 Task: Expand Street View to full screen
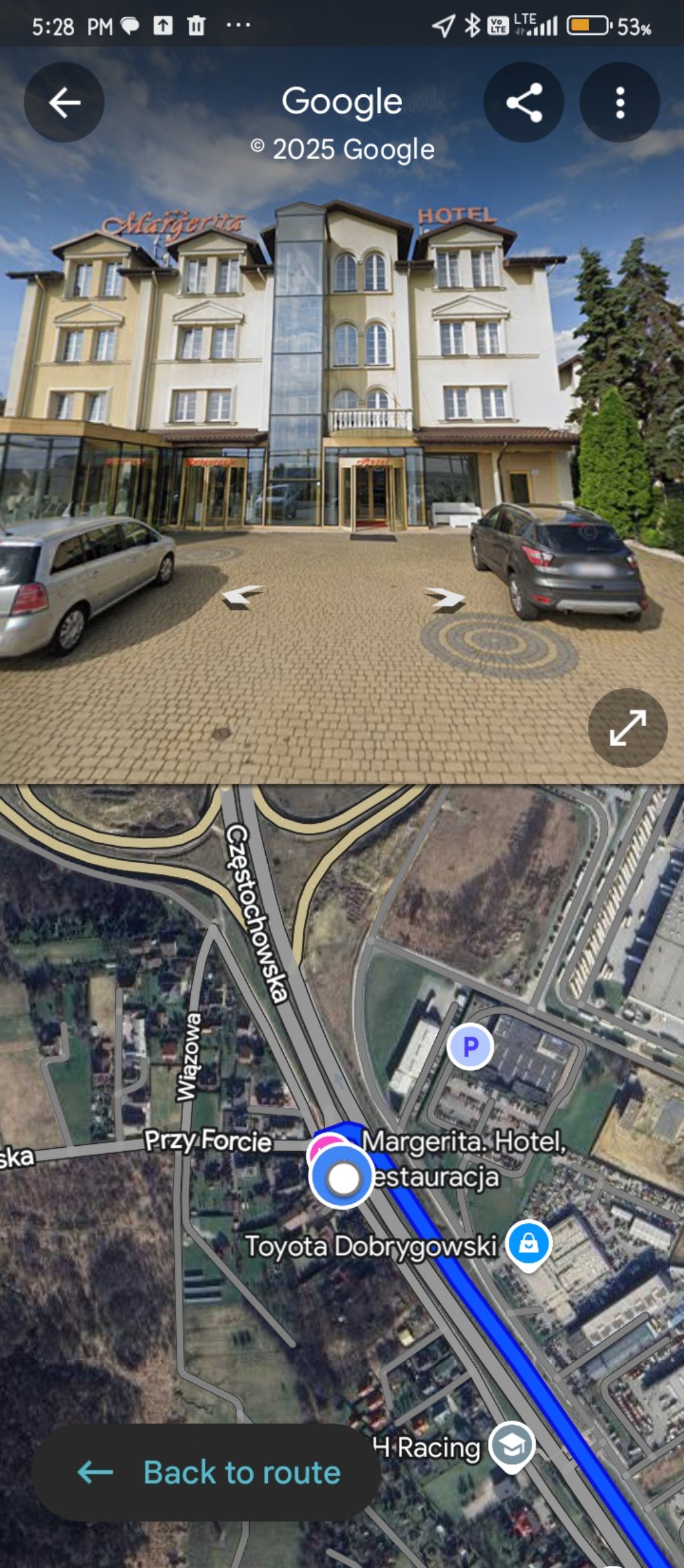tap(627, 728)
